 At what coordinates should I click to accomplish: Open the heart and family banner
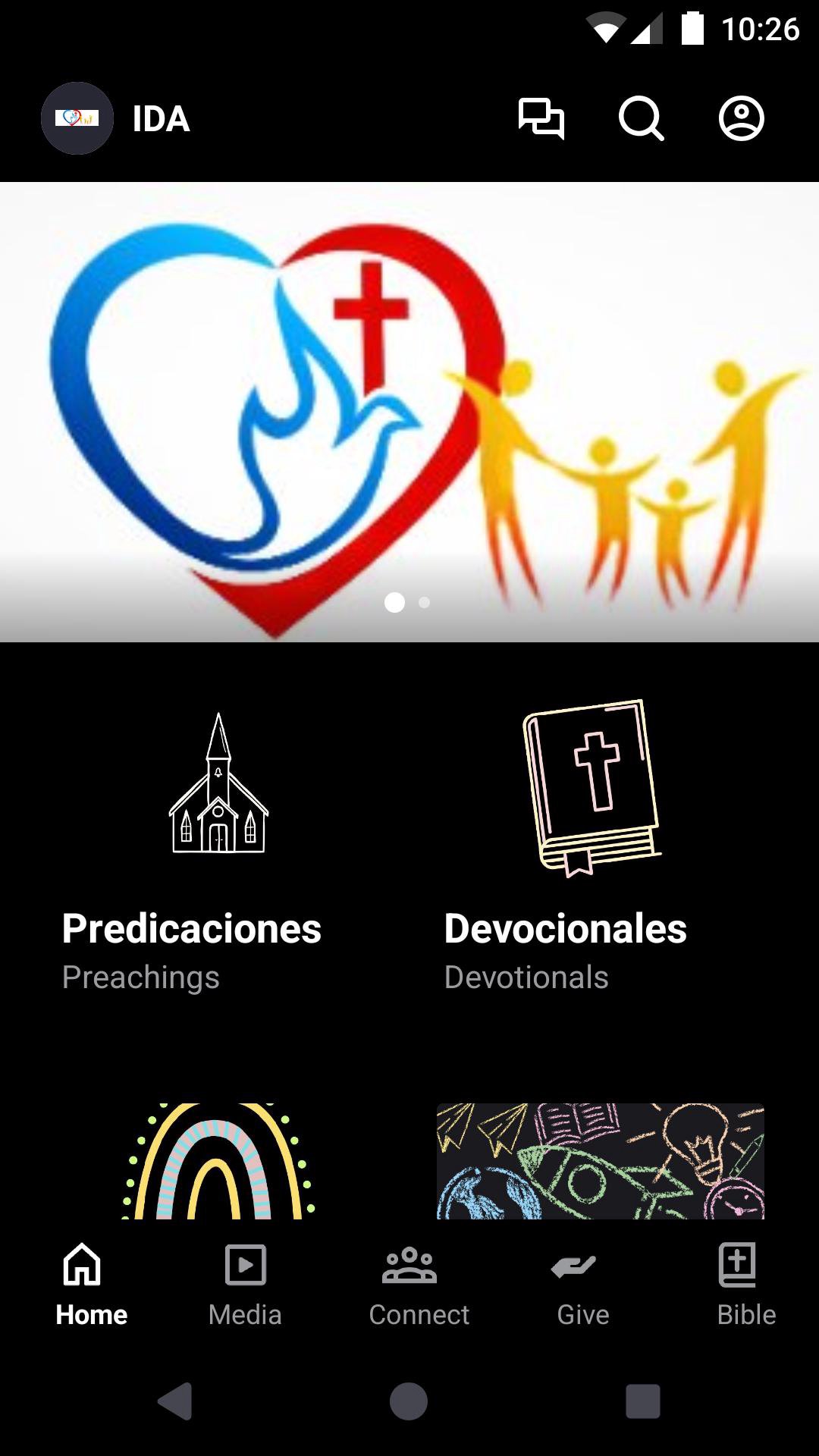coord(409,412)
